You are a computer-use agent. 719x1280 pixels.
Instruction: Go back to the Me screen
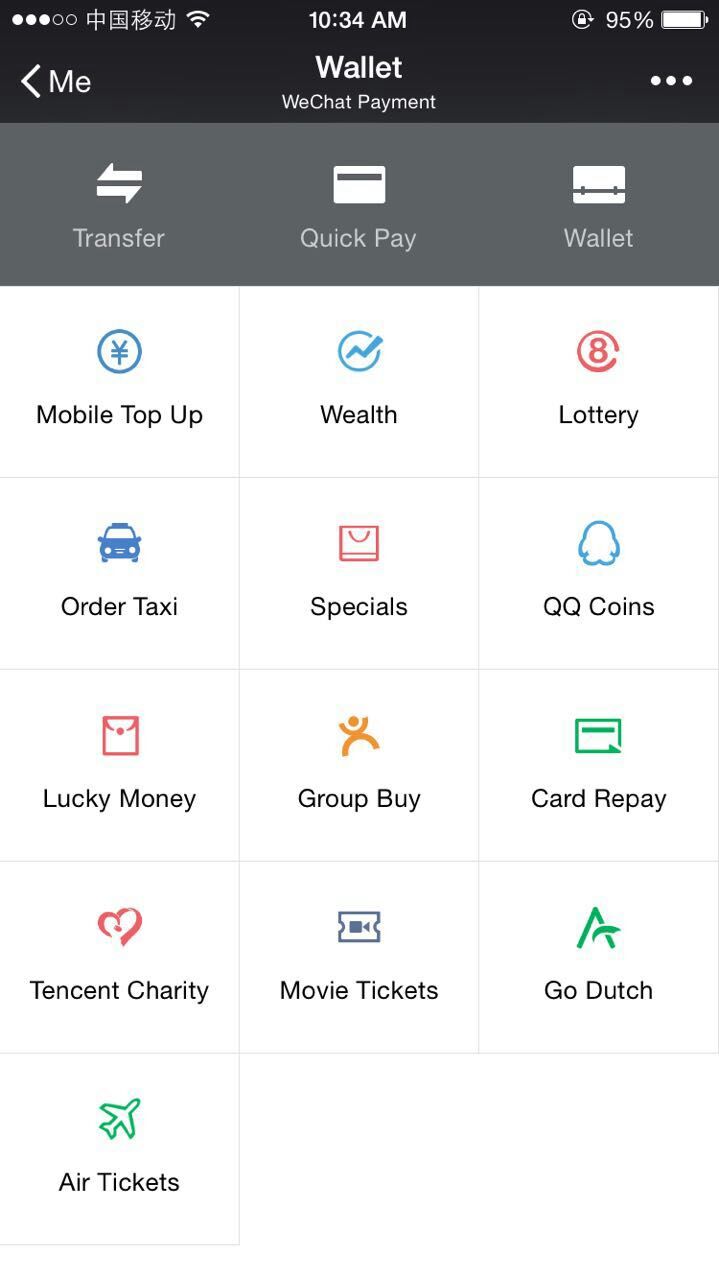pos(56,82)
